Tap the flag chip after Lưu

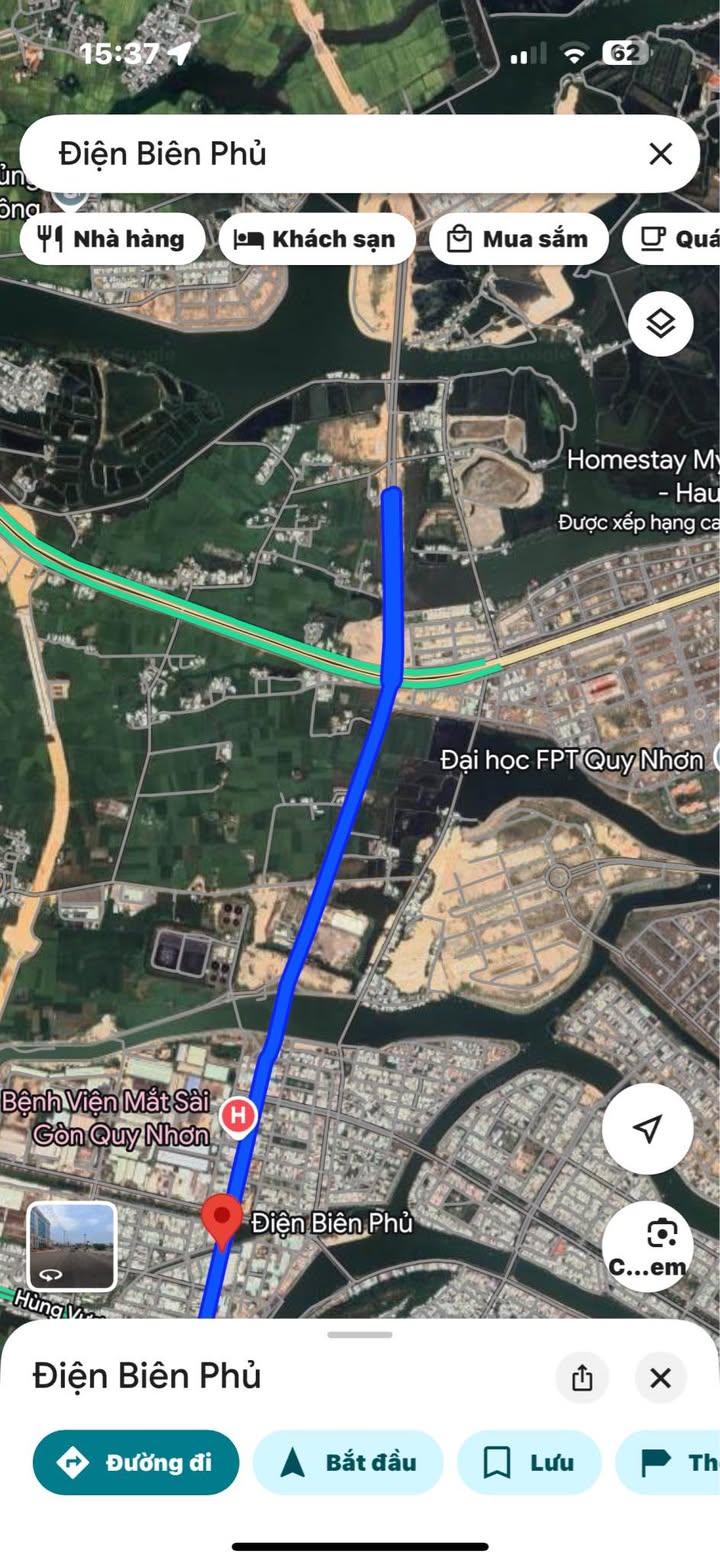coord(670,1462)
